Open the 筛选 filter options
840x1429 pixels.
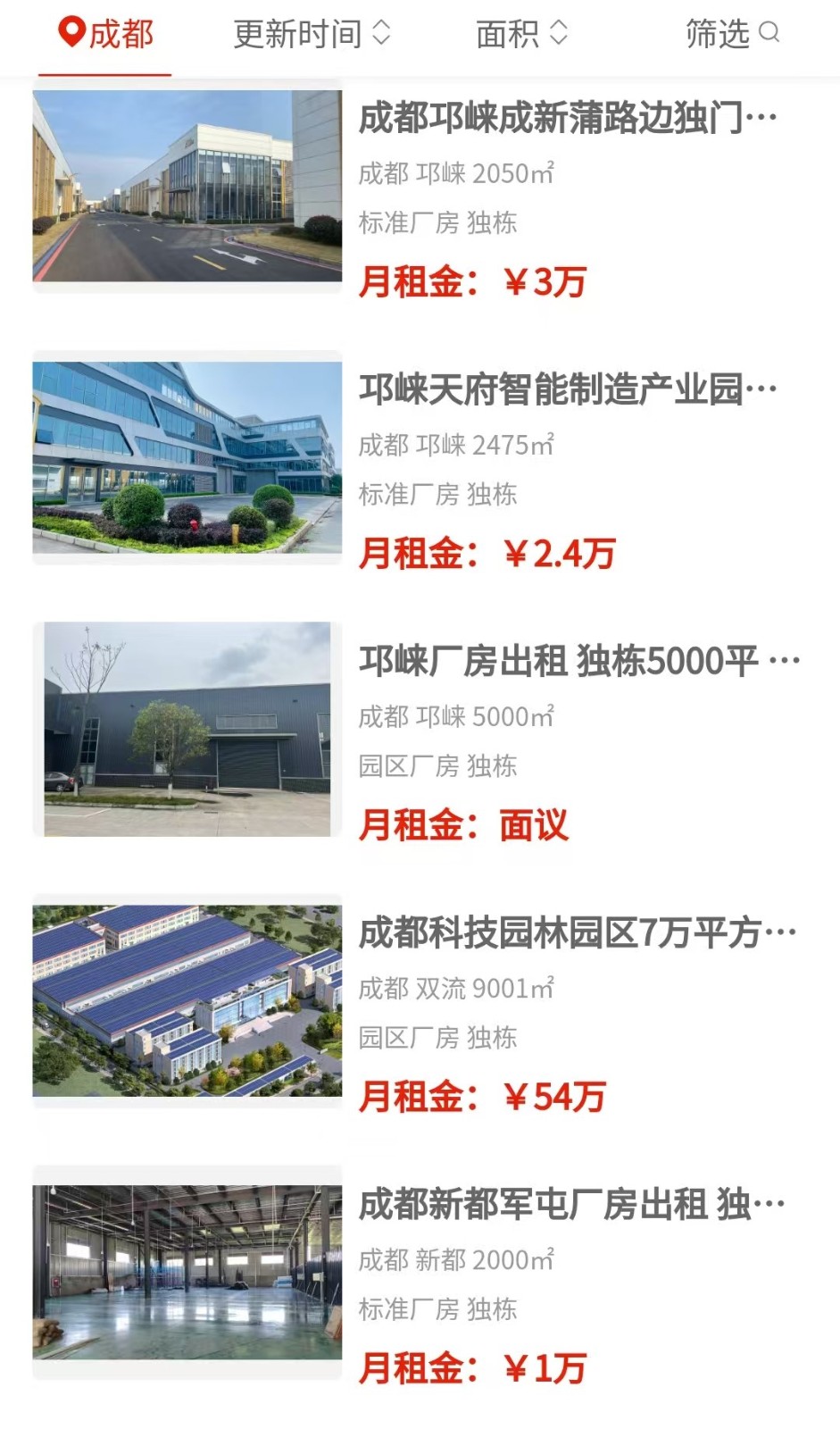click(x=732, y=34)
